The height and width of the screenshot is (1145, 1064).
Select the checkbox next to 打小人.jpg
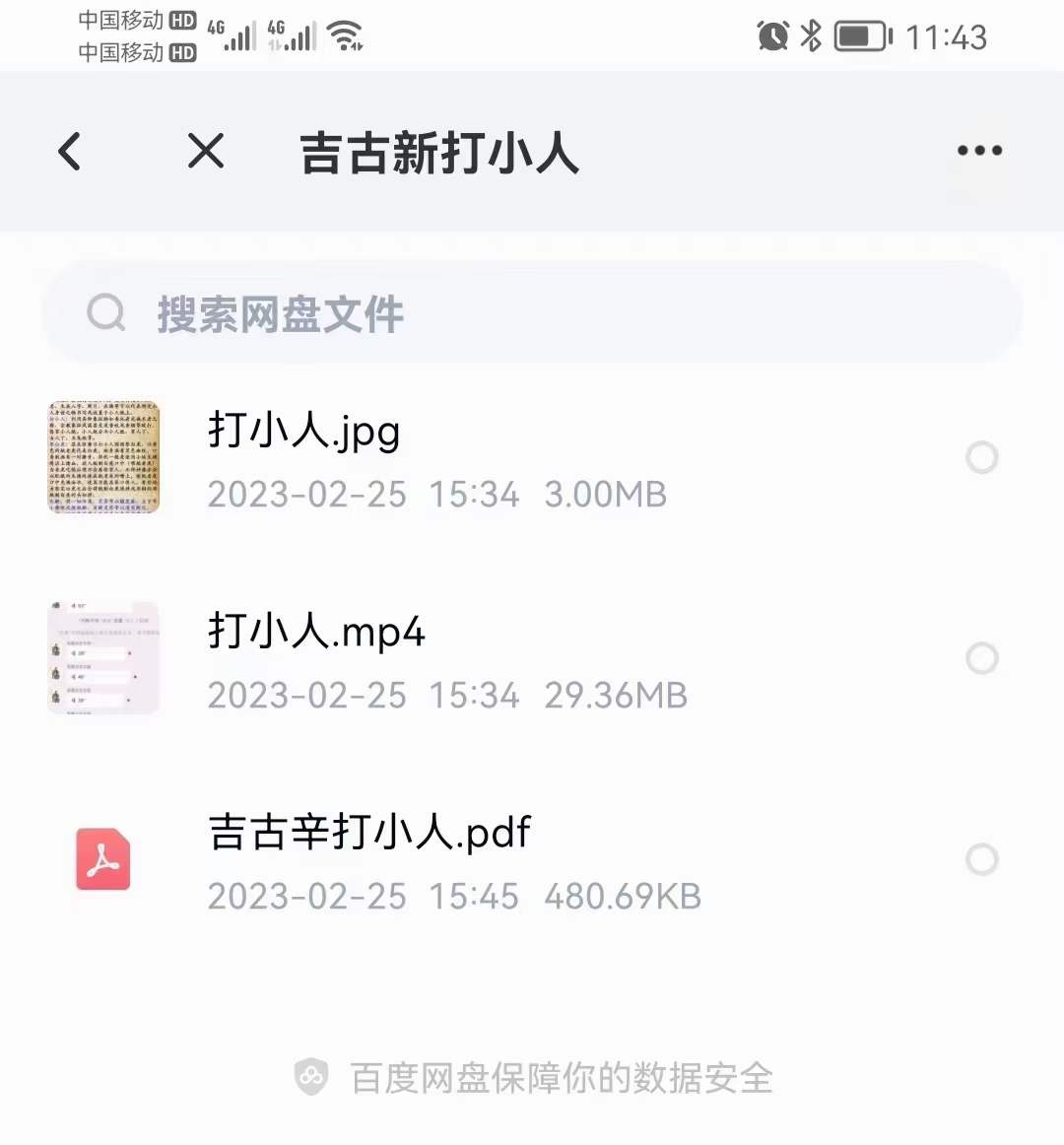click(x=982, y=457)
